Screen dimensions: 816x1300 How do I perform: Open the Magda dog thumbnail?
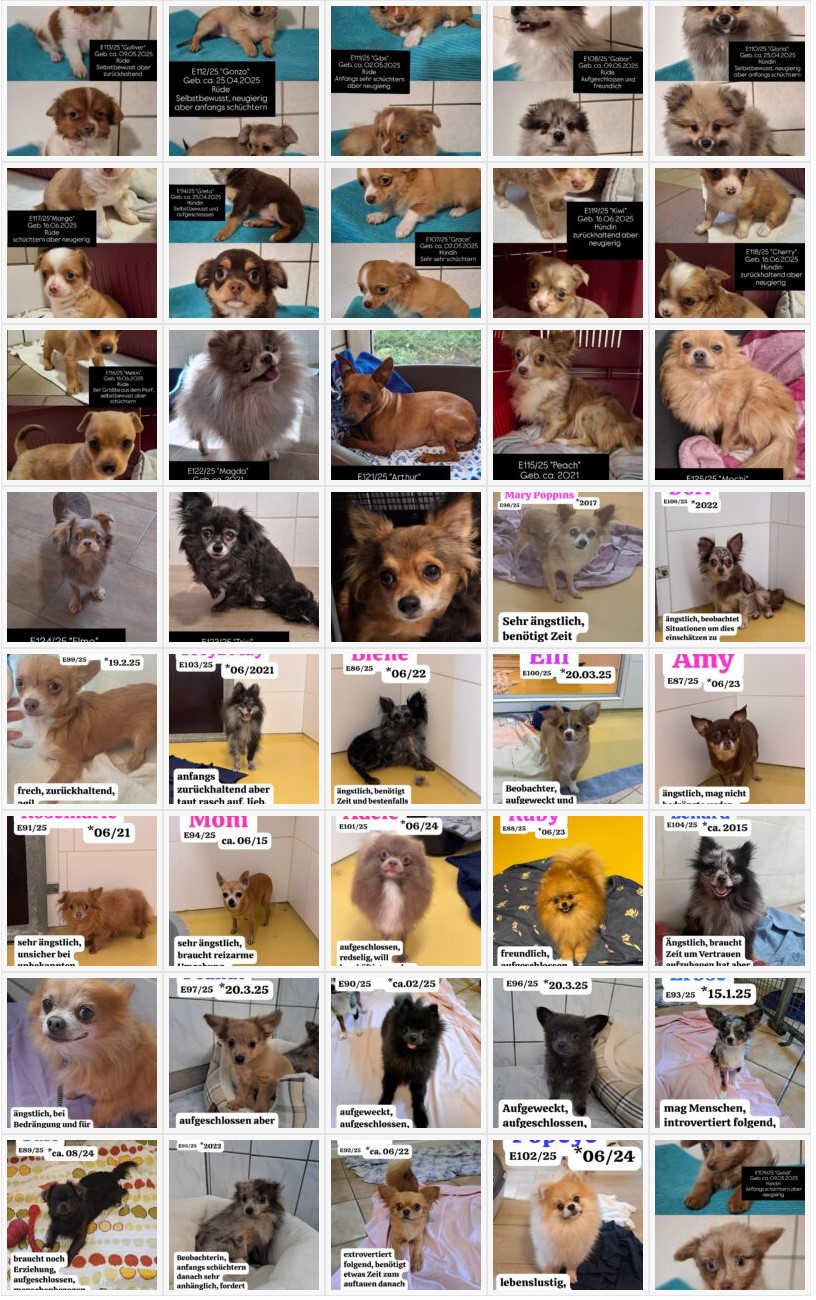244,404
